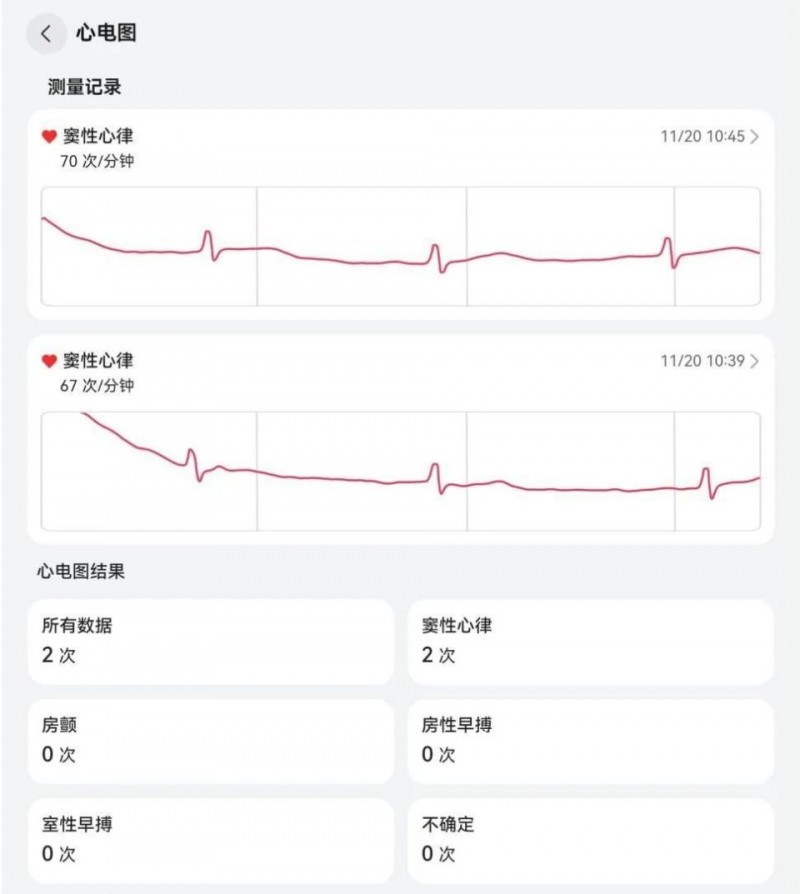Click the 室性早搏 result card
800x894 pixels.
210,840
